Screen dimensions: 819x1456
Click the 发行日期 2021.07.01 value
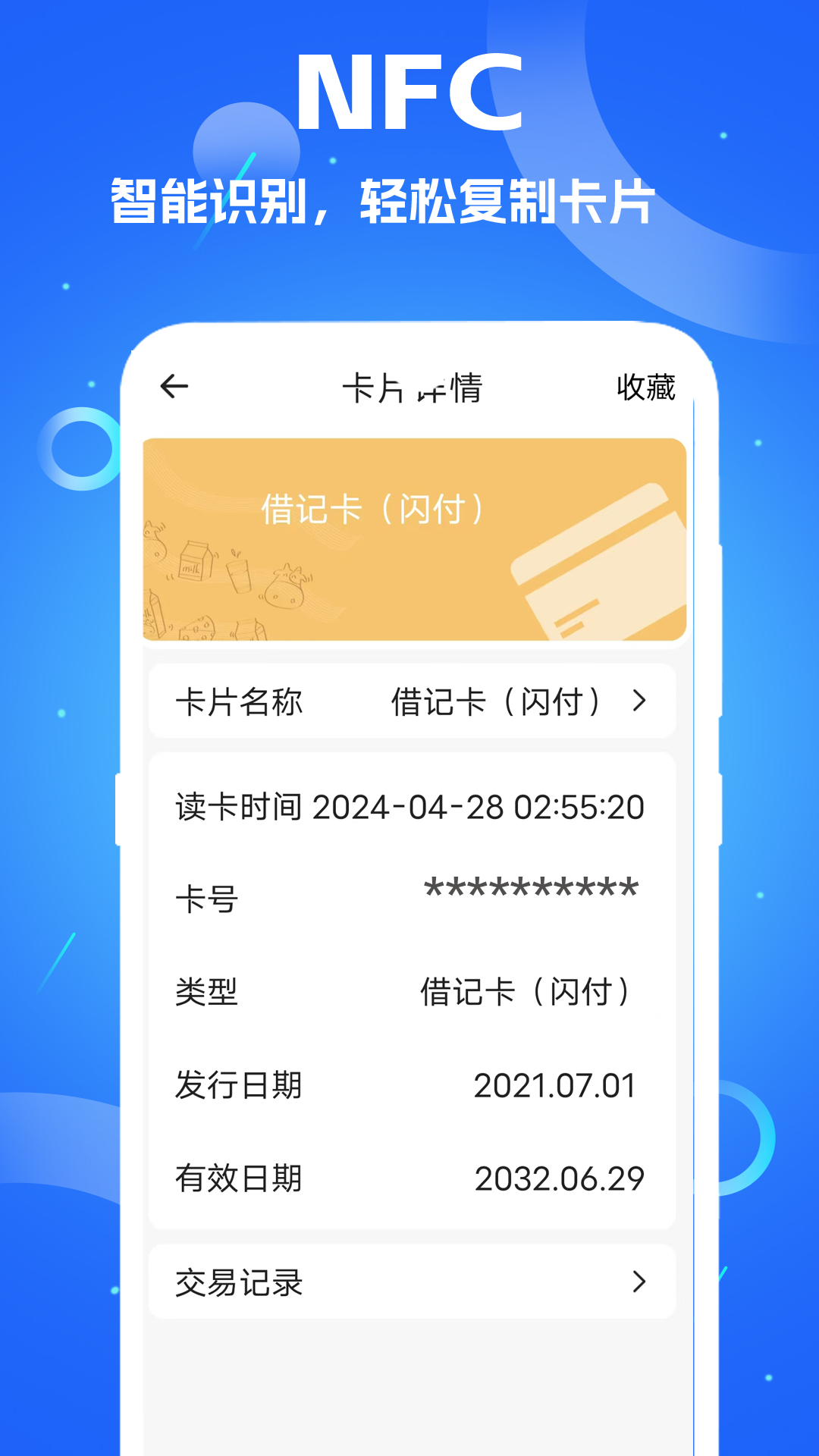(555, 1084)
